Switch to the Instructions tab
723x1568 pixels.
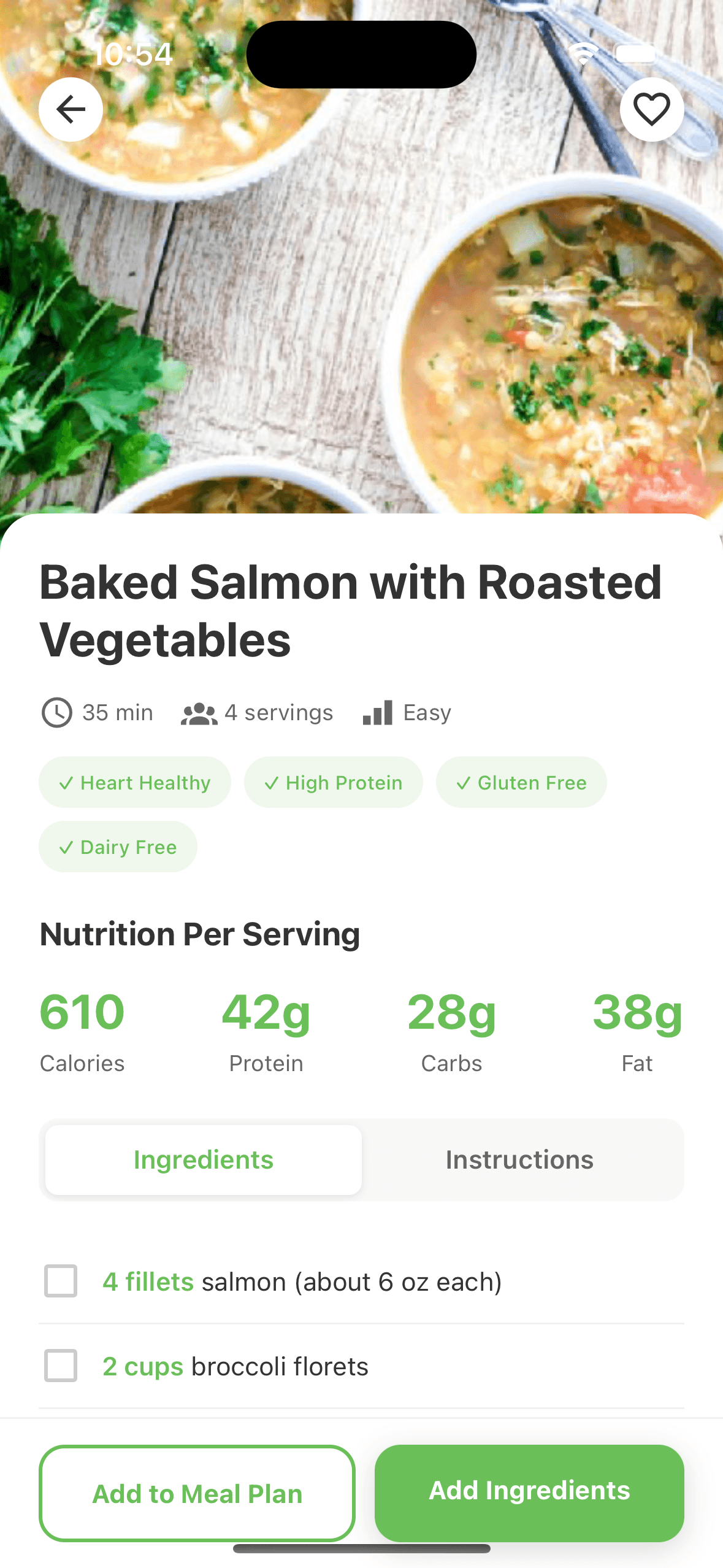(x=520, y=1159)
